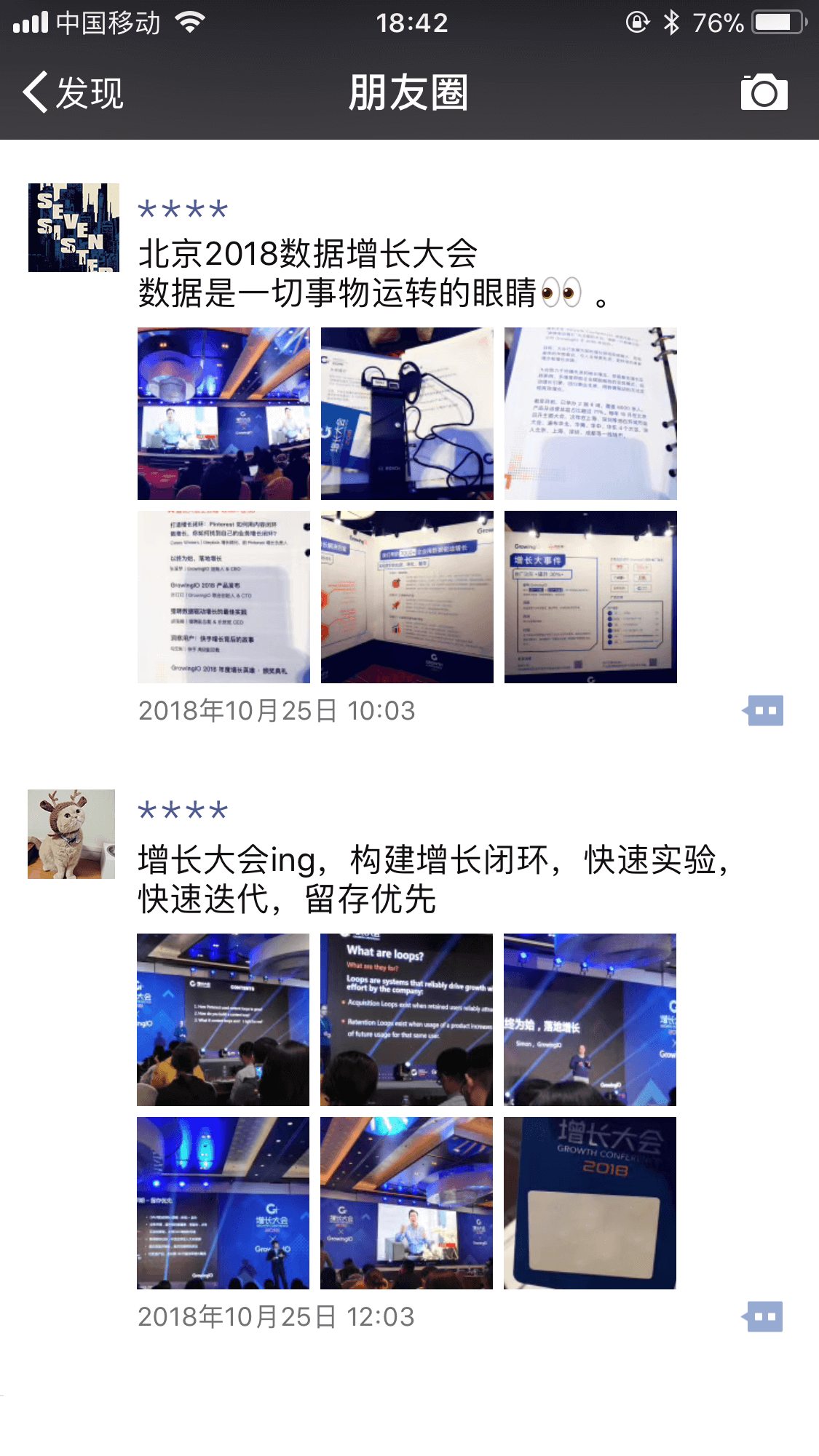
Task: View the 增长大事件 board photo
Action: click(590, 597)
